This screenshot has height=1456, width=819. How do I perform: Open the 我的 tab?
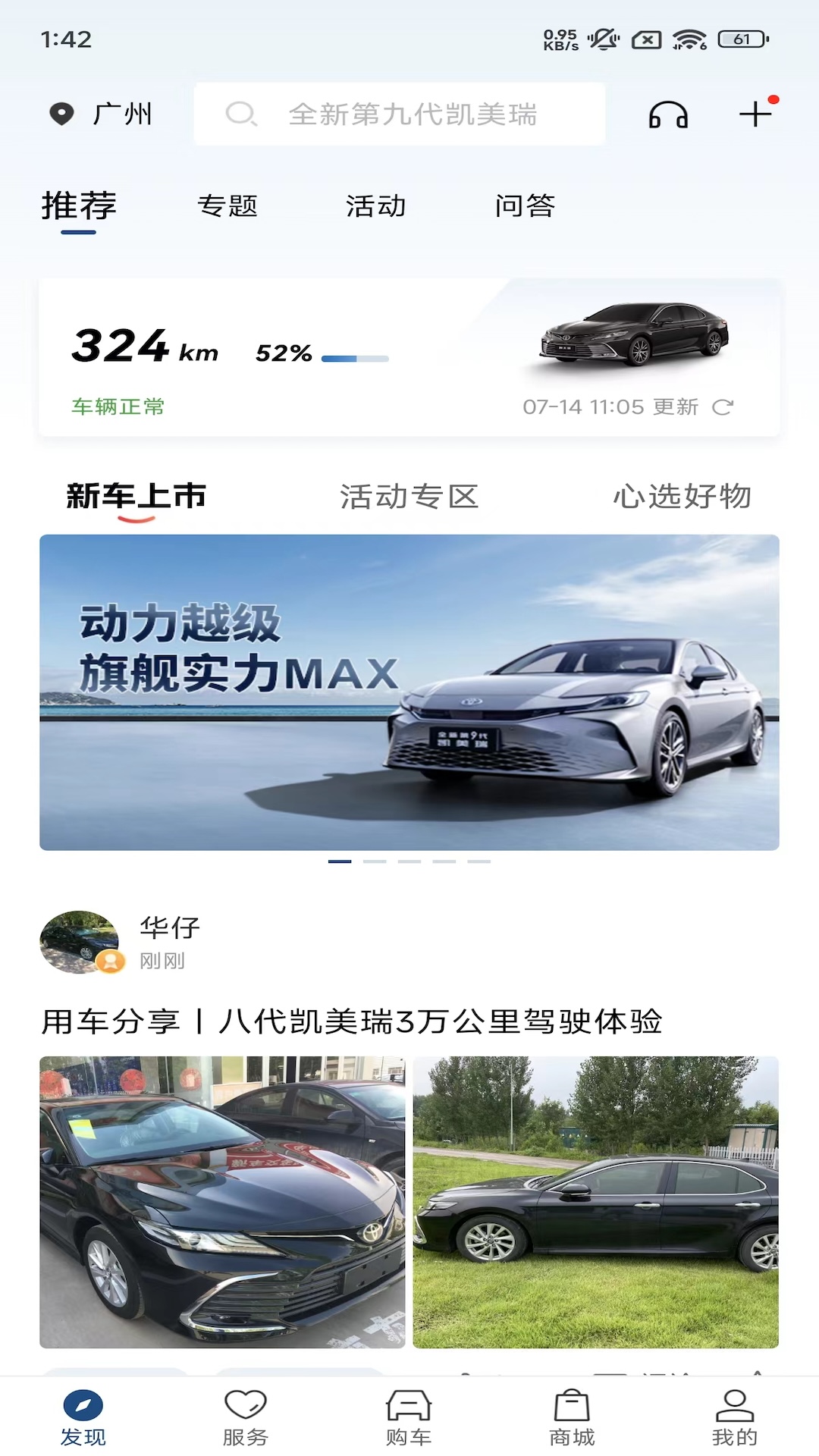coord(735,1417)
